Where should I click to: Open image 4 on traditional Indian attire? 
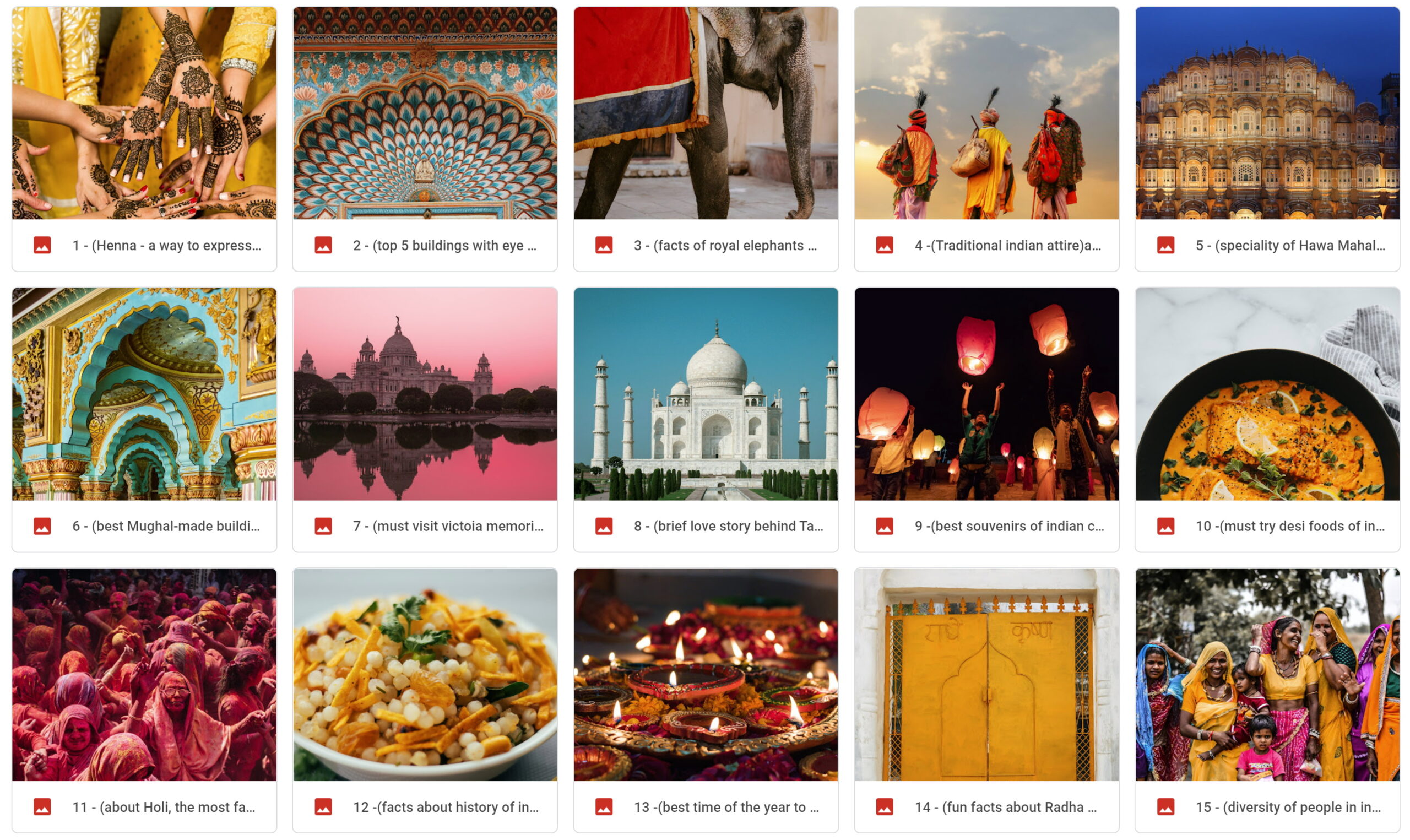[x=986, y=113]
